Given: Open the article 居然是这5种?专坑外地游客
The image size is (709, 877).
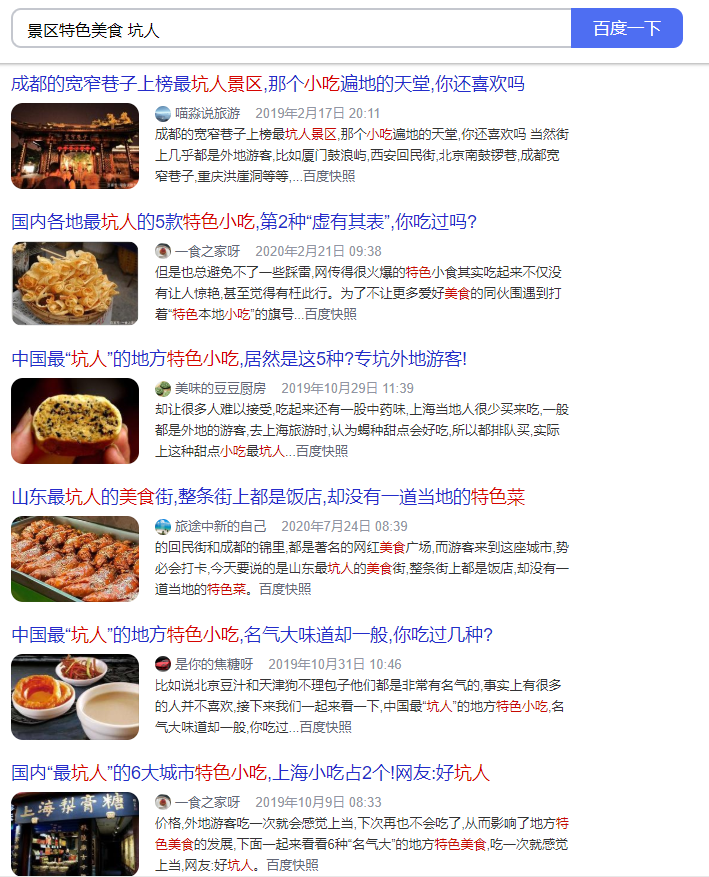Looking at the screenshot, I should tap(238, 359).
